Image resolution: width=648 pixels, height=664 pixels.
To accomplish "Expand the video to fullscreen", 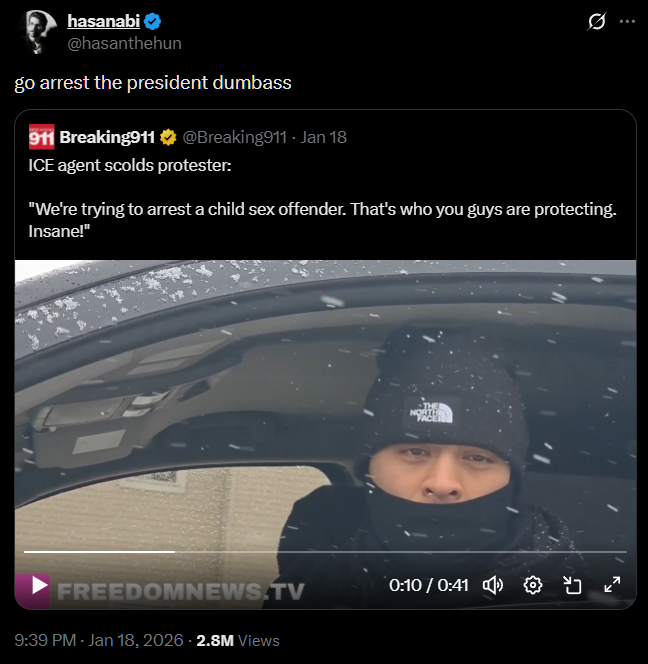I will (x=612, y=585).
